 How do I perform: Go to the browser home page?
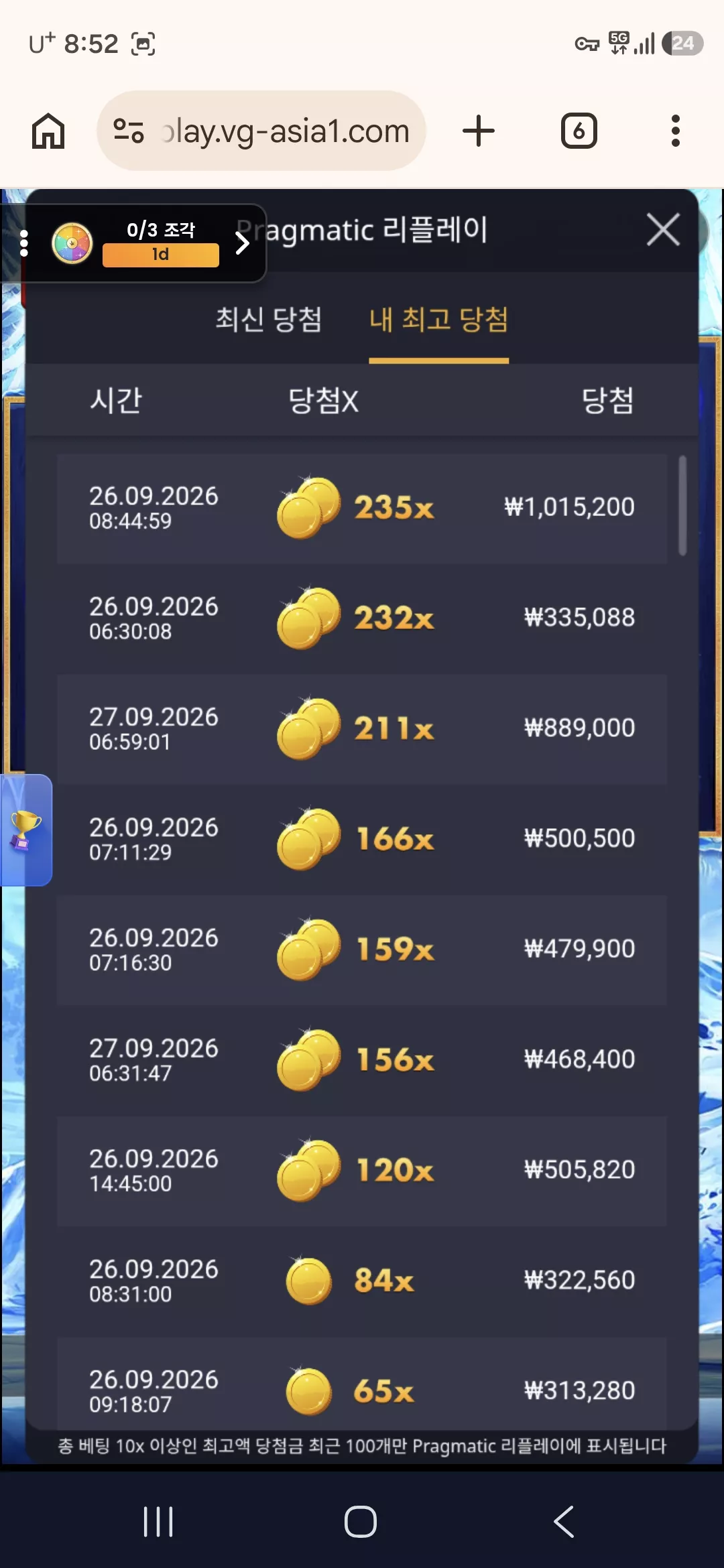48,131
